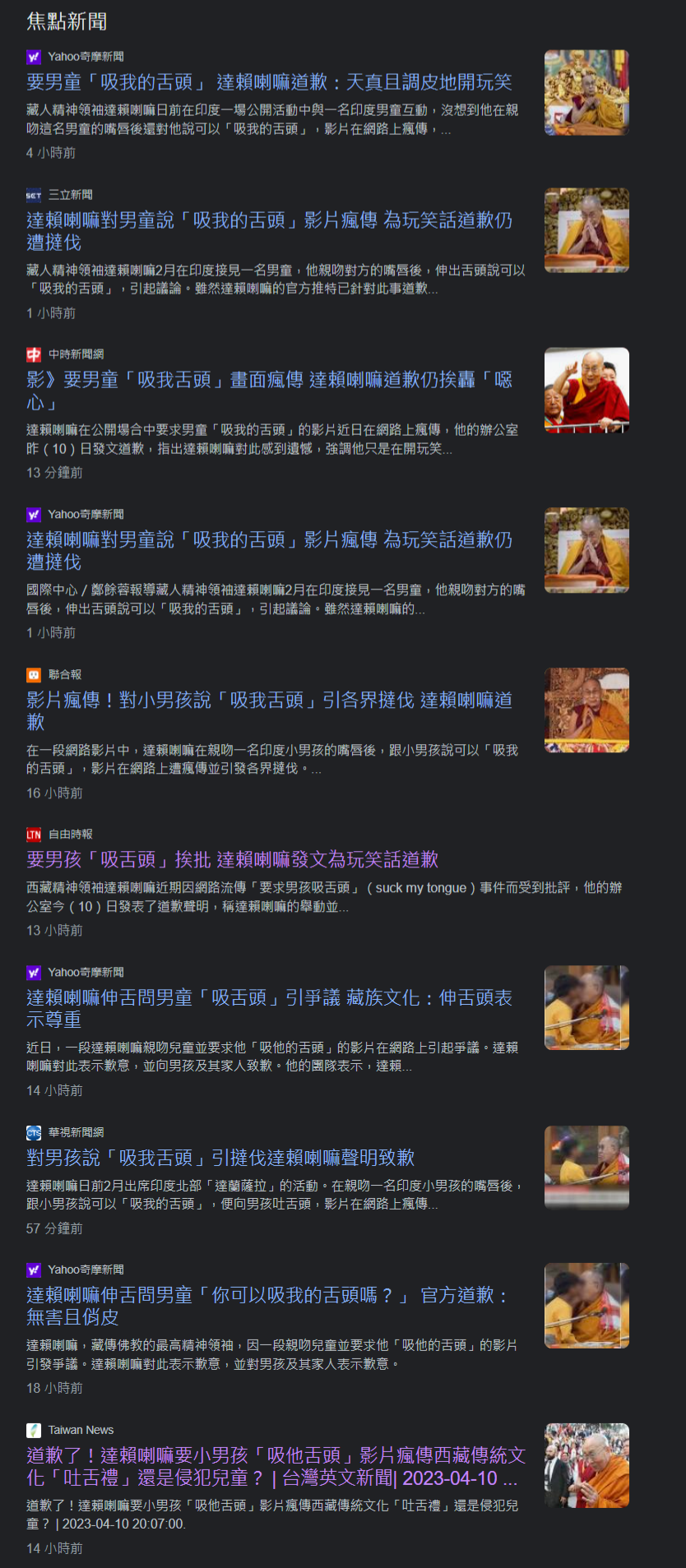The image size is (686, 1568).
Task: Tap the thumbnail beside the 中時新聞網 article
Action: 586,390
